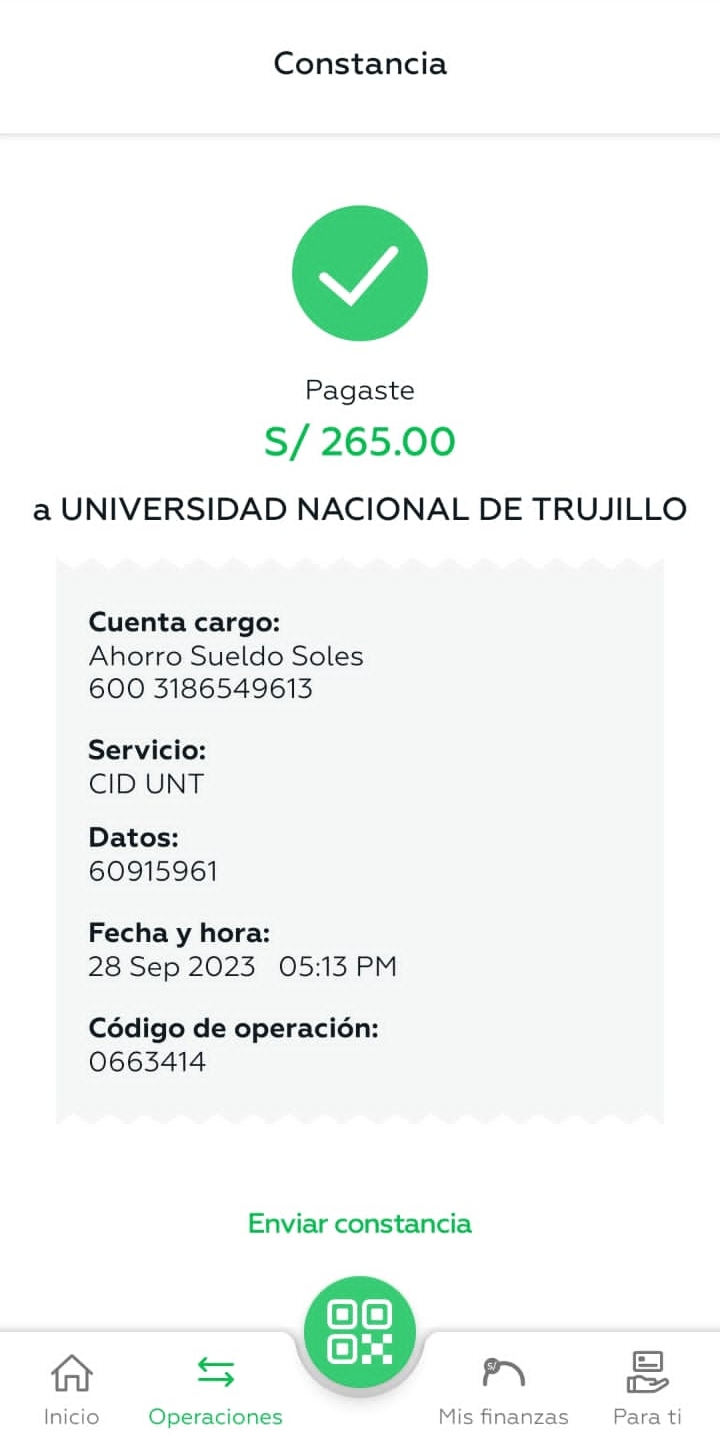Open the QR scanner button
Image resolution: width=720 pixels, height=1435 pixels.
pyautogui.click(x=360, y=1331)
